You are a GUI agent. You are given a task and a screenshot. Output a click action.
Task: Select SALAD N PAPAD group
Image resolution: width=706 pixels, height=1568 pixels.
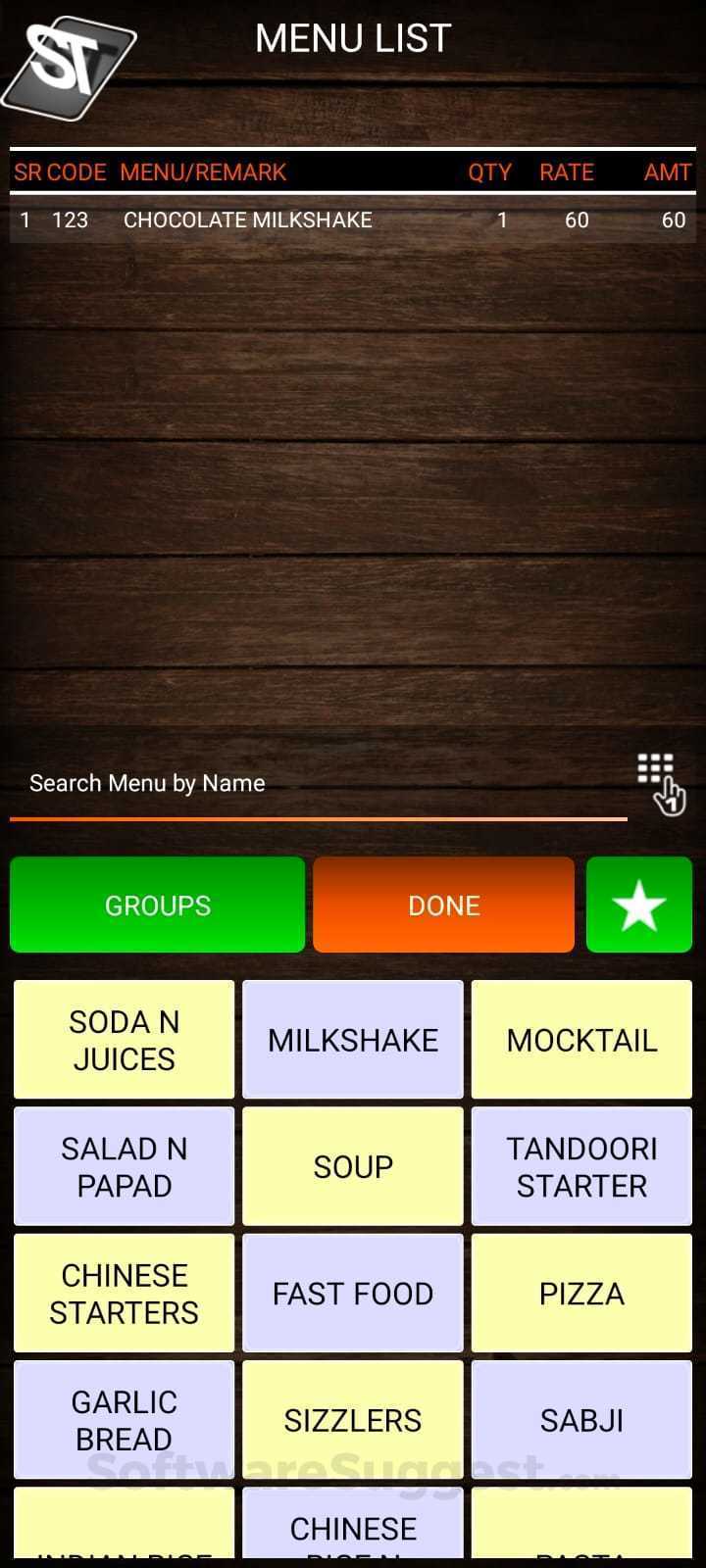tap(125, 1166)
